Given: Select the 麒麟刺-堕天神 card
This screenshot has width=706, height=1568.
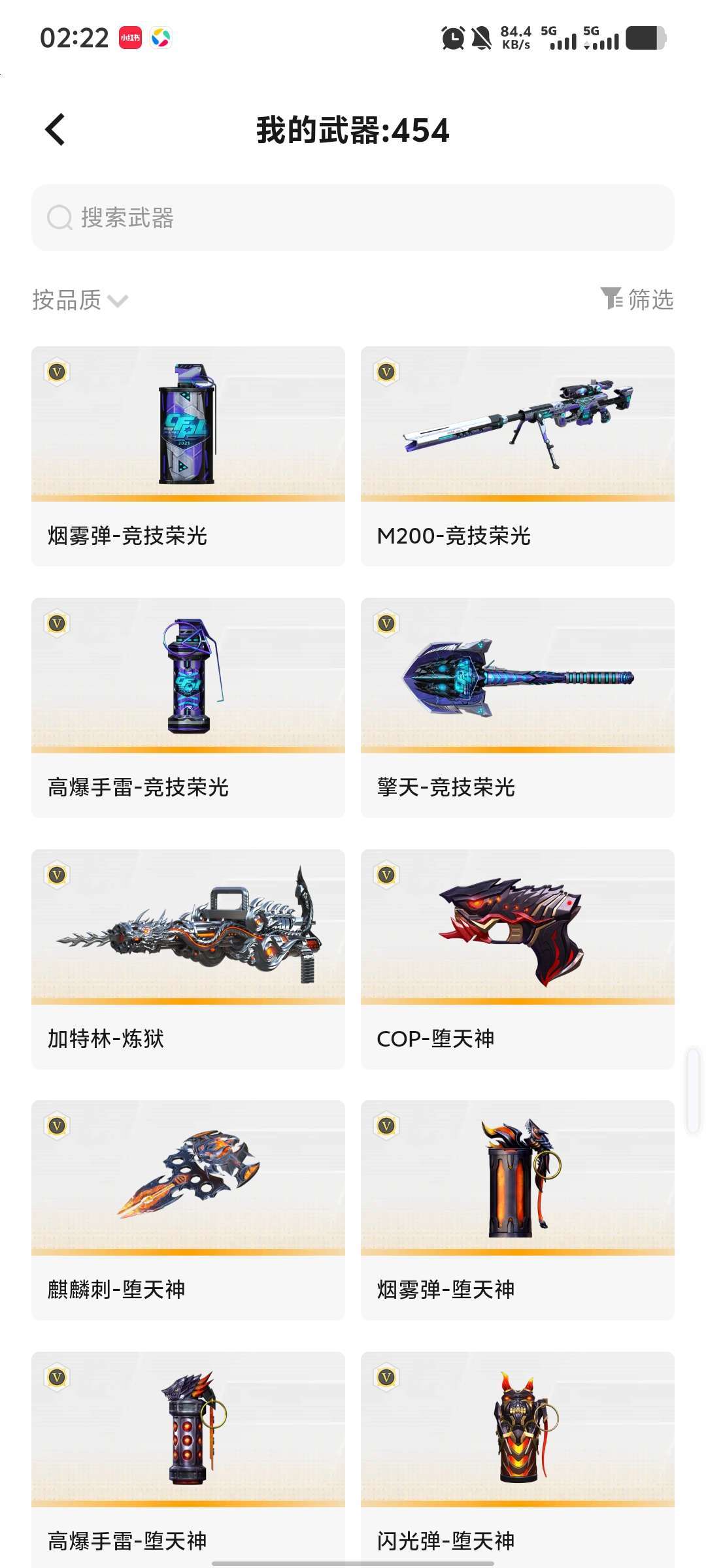Looking at the screenshot, I should [x=188, y=1209].
